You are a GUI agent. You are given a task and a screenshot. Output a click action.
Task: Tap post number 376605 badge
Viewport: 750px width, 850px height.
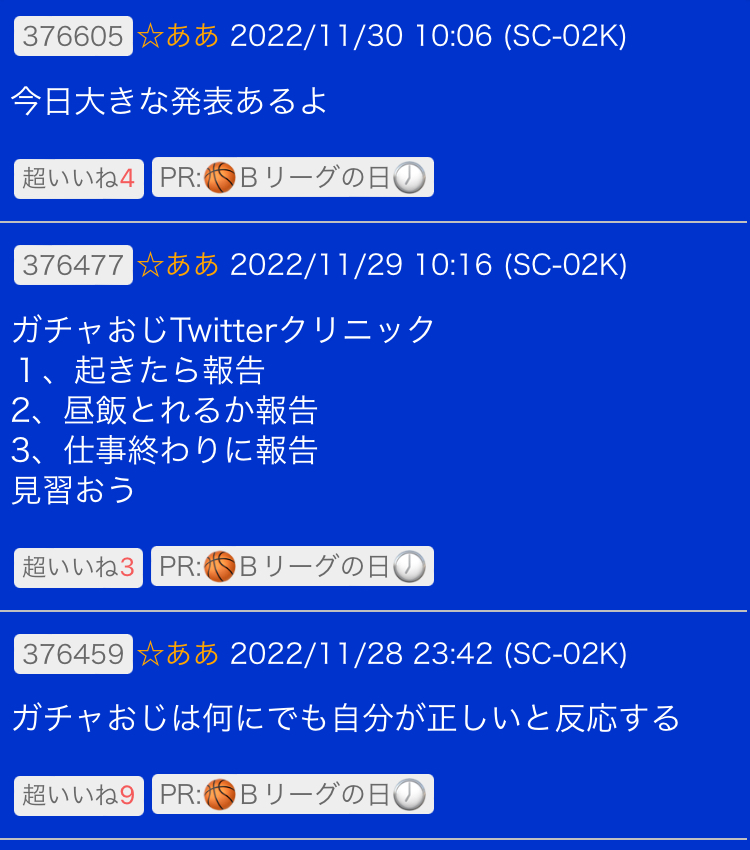pyautogui.click(x=73, y=37)
